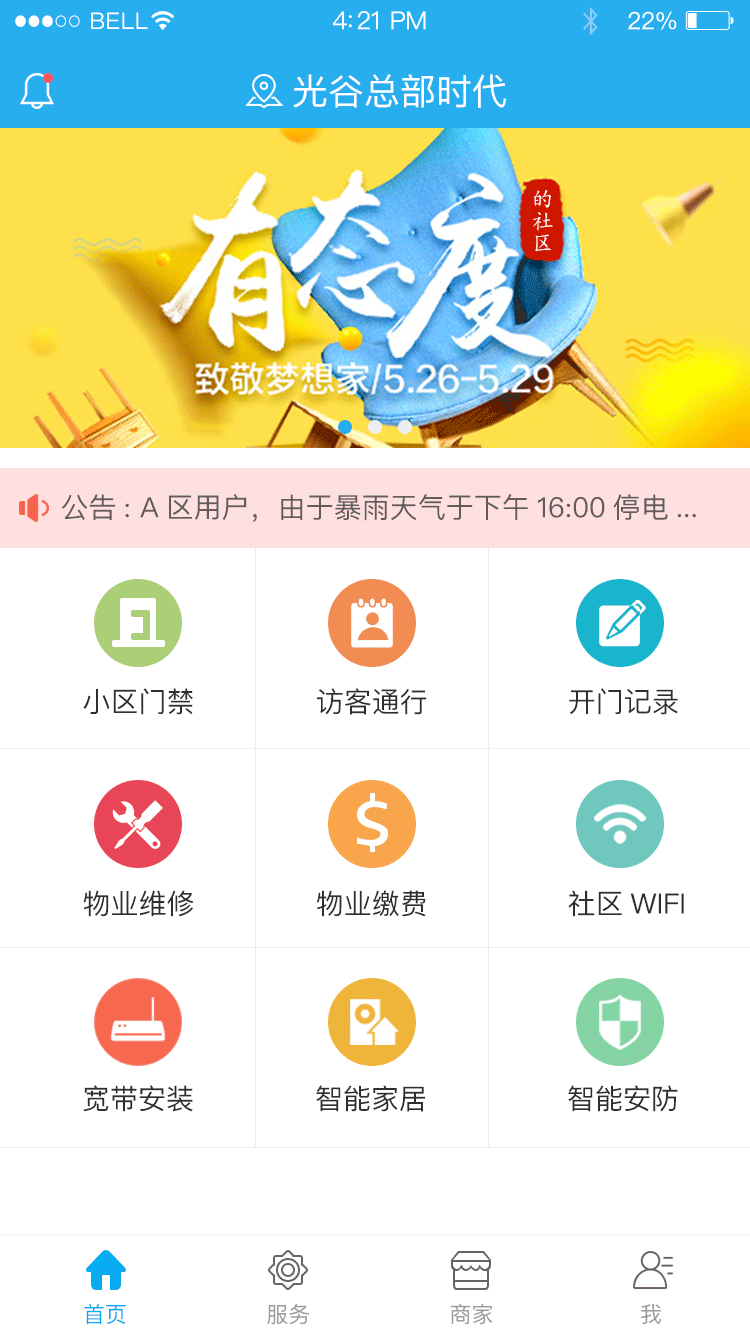The height and width of the screenshot is (1334, 750).
Task: Select the highlighted first carousel dot
Action: click(x=346, y=425)
